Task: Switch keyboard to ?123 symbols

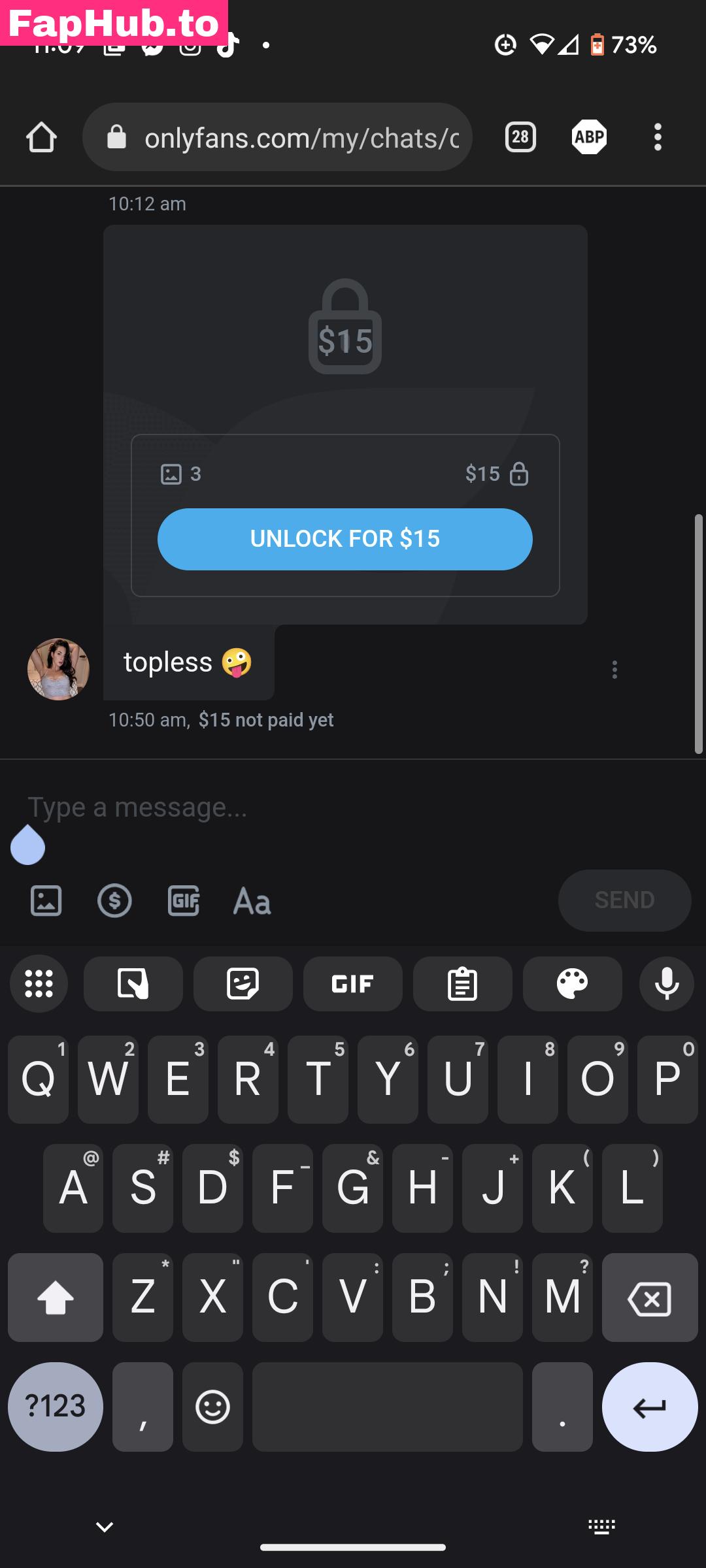Action: [x=56, y=1407]
